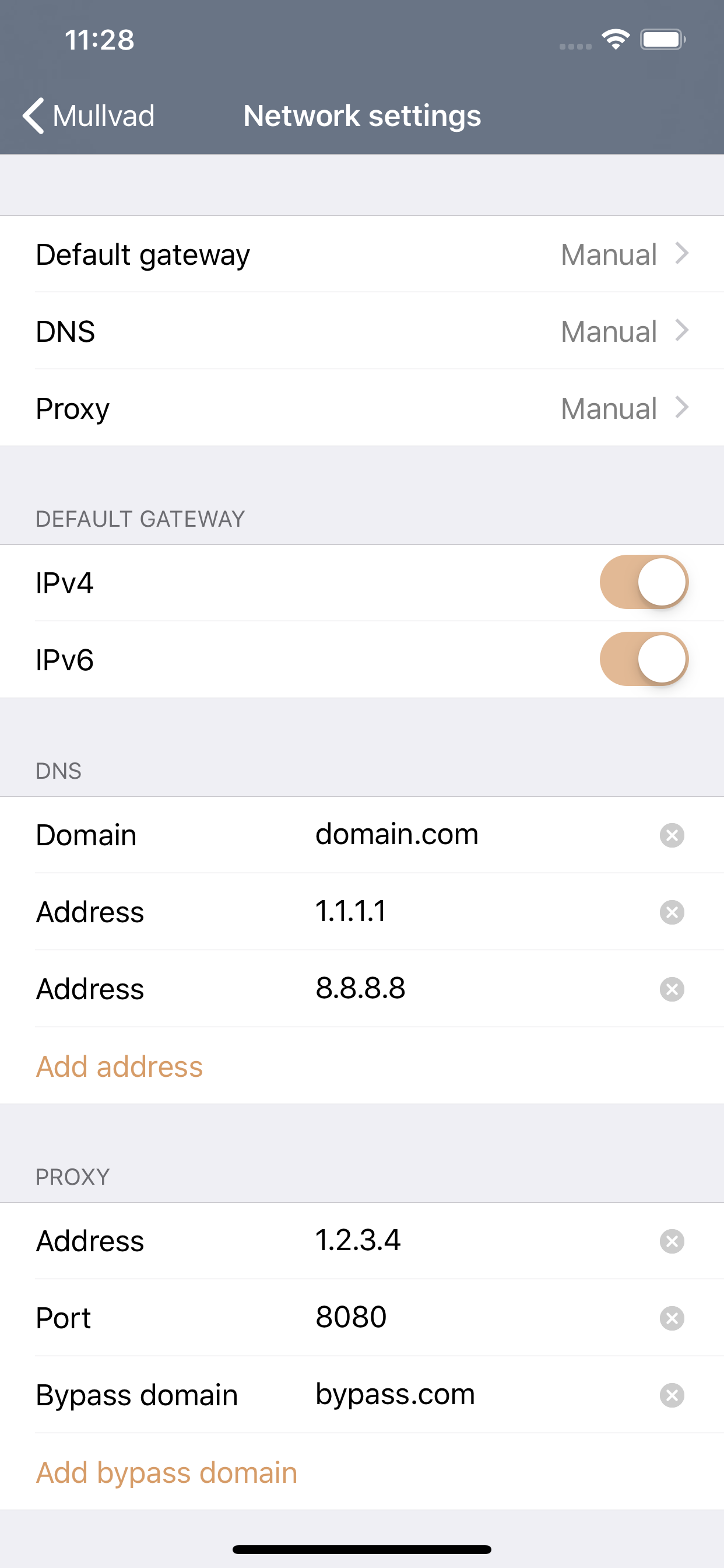Tap Add address
724x1568 pixels.
120,1066
